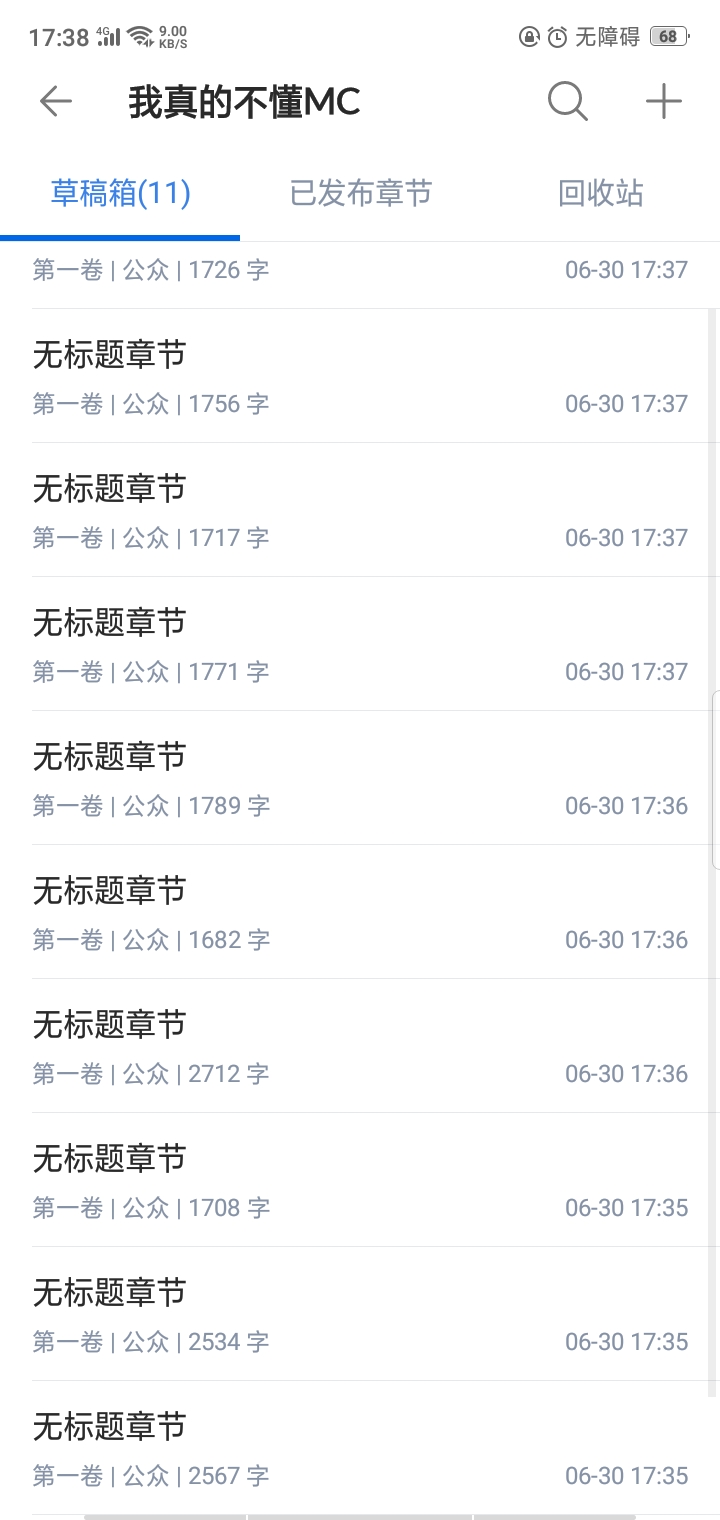The width and height of the screenshot is (720, 1520).
Task: Open the draft with 1756 字
Action: pos(360,376)
